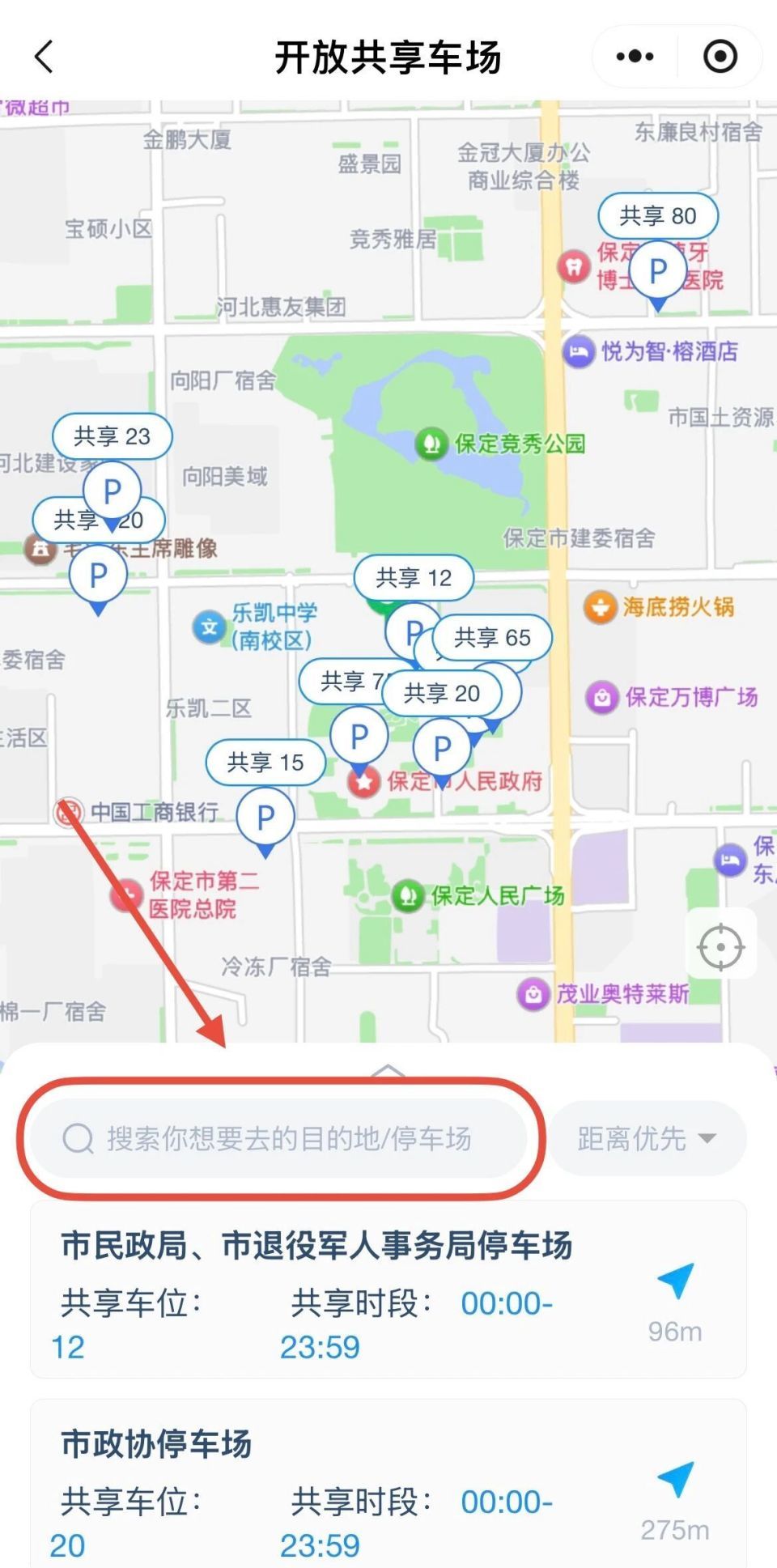Viewport: 777px width, 1568px height.
Task: Recenter map with the location target button
Action: point(720,946)
